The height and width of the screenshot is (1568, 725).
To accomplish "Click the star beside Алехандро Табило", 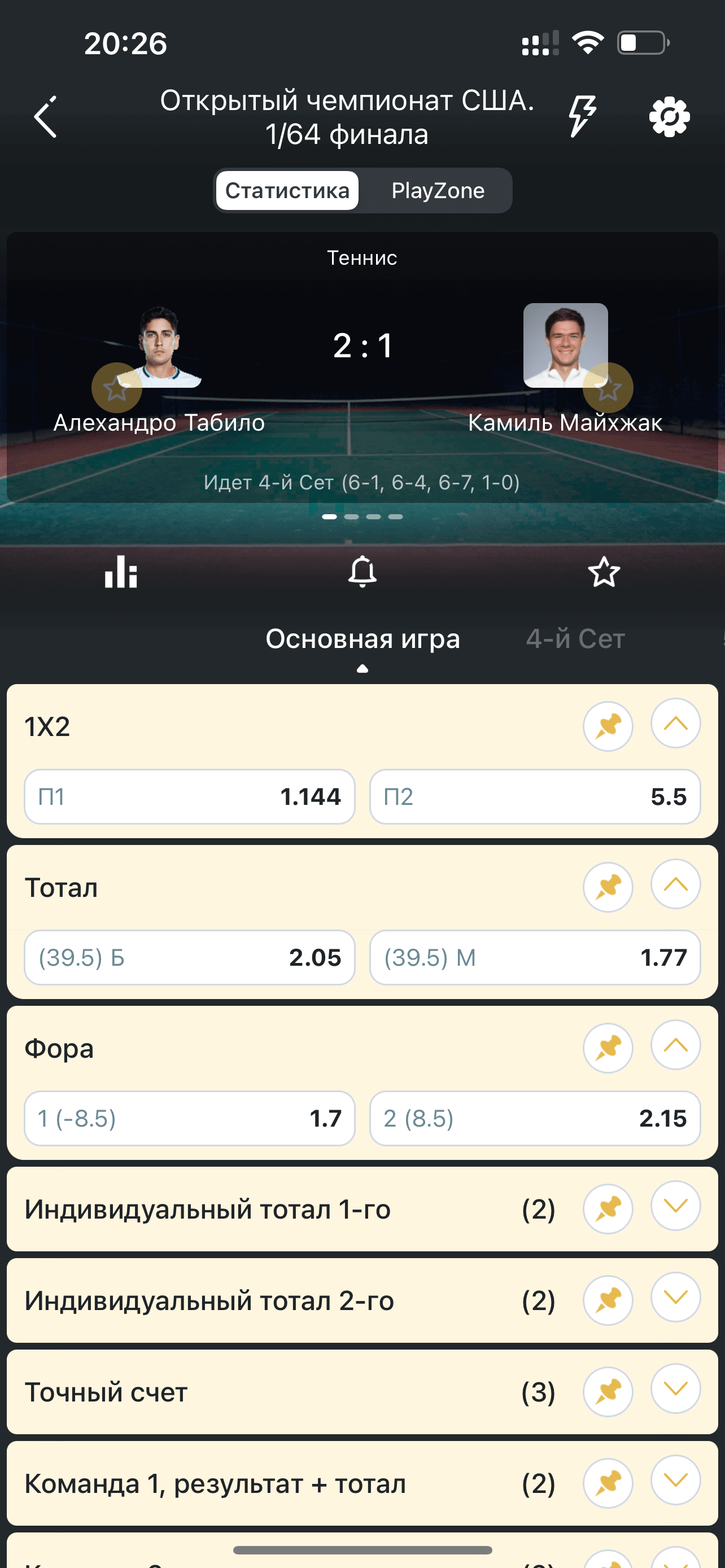I will (x=117, y=388).
